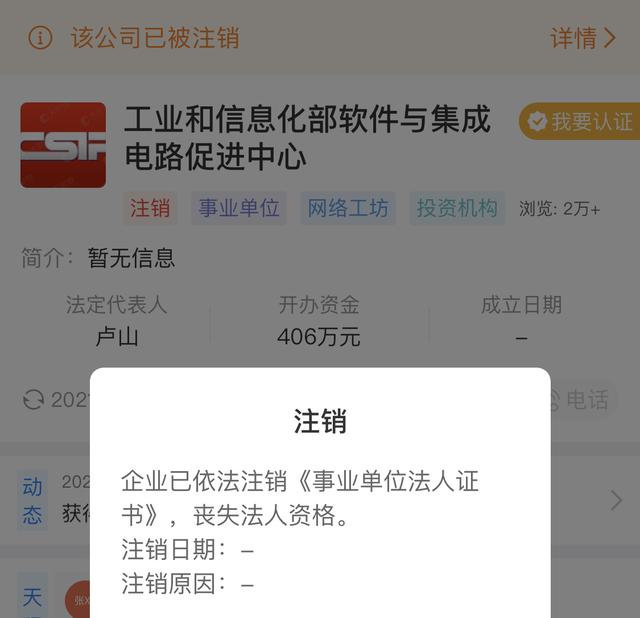Open the 投资机构 tag
The height and width of the screenshot is (618, 640).
[x=456, y=208]
